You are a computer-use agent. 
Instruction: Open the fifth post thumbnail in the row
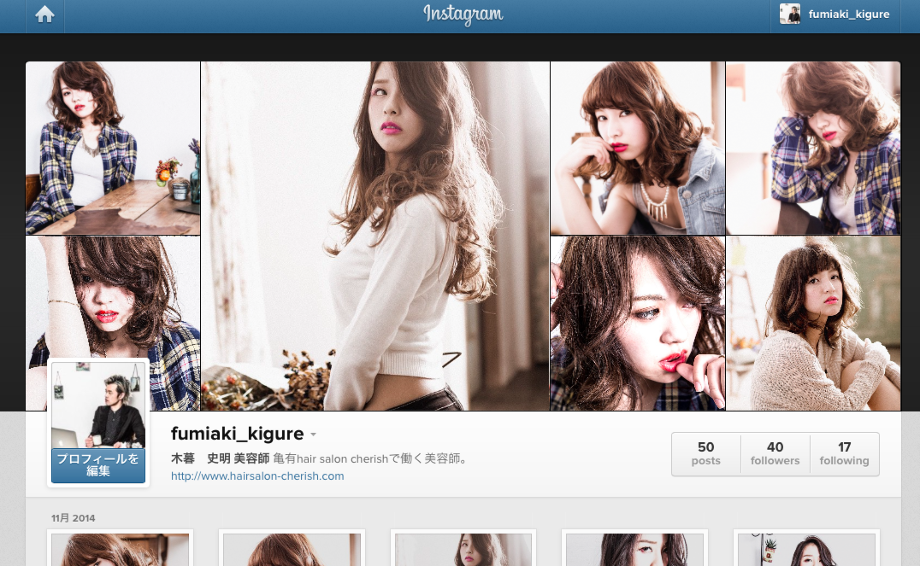tap(806, 549)
